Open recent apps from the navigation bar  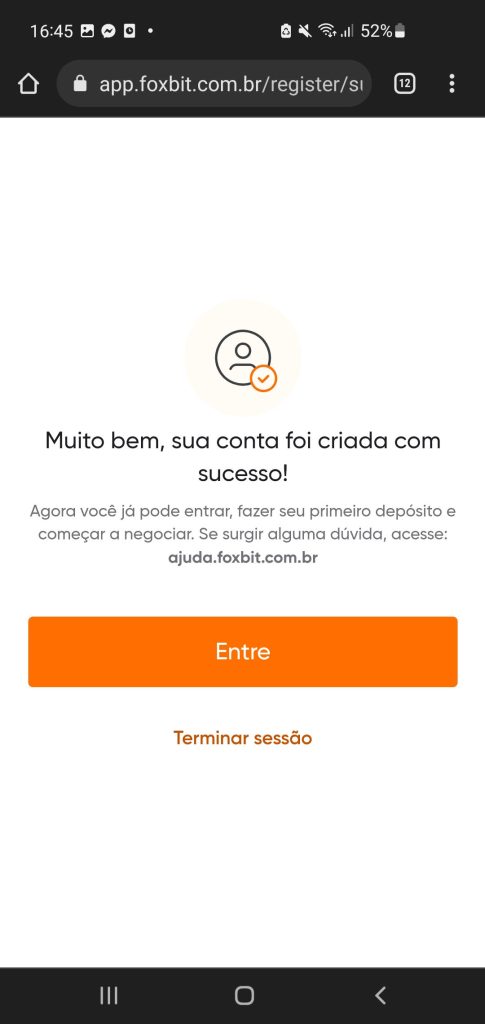pyautogui.click(x=108, y=995)
